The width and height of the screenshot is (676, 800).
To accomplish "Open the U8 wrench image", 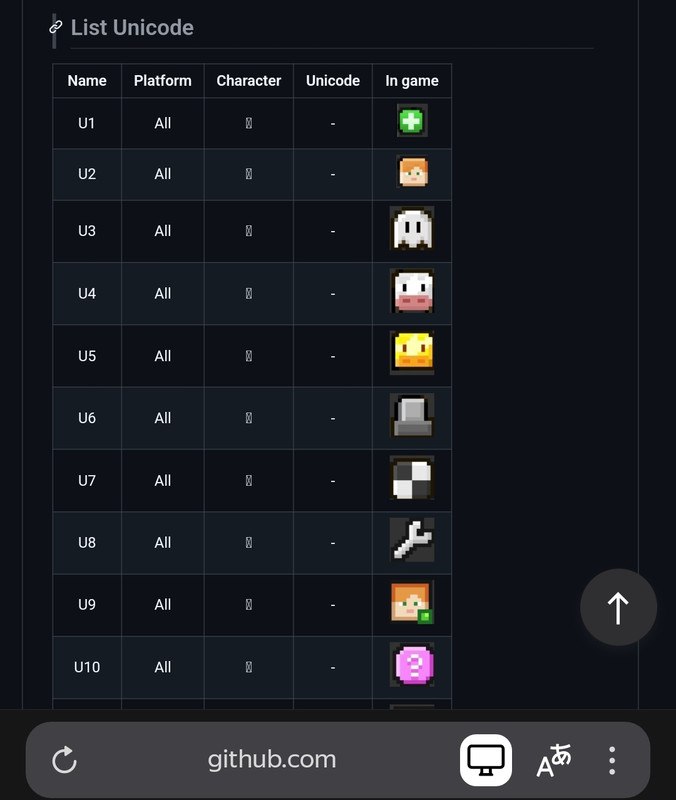I will (412, 542).
